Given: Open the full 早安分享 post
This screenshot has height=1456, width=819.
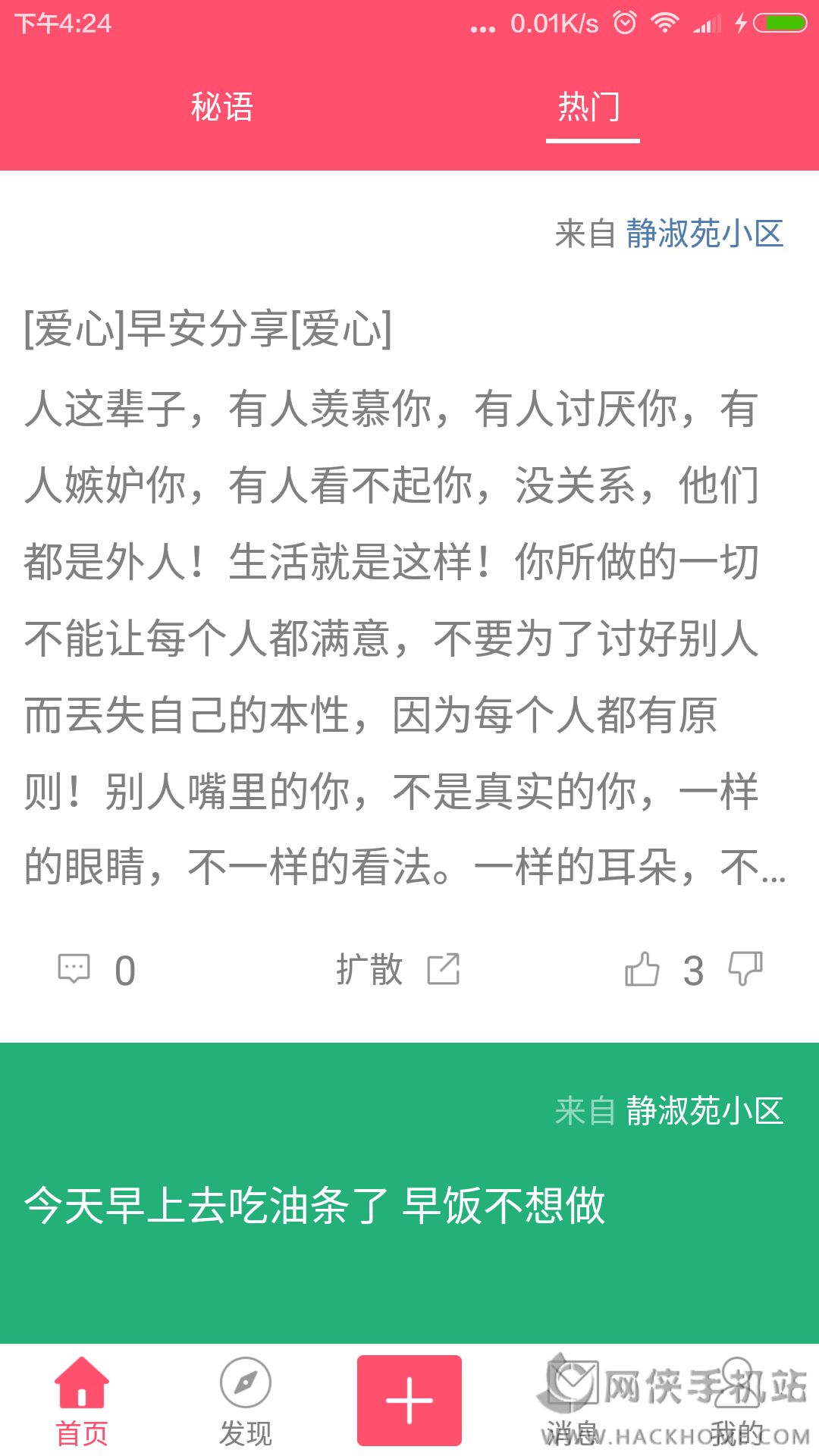Looking at the screenshot, I should (405, 599).
